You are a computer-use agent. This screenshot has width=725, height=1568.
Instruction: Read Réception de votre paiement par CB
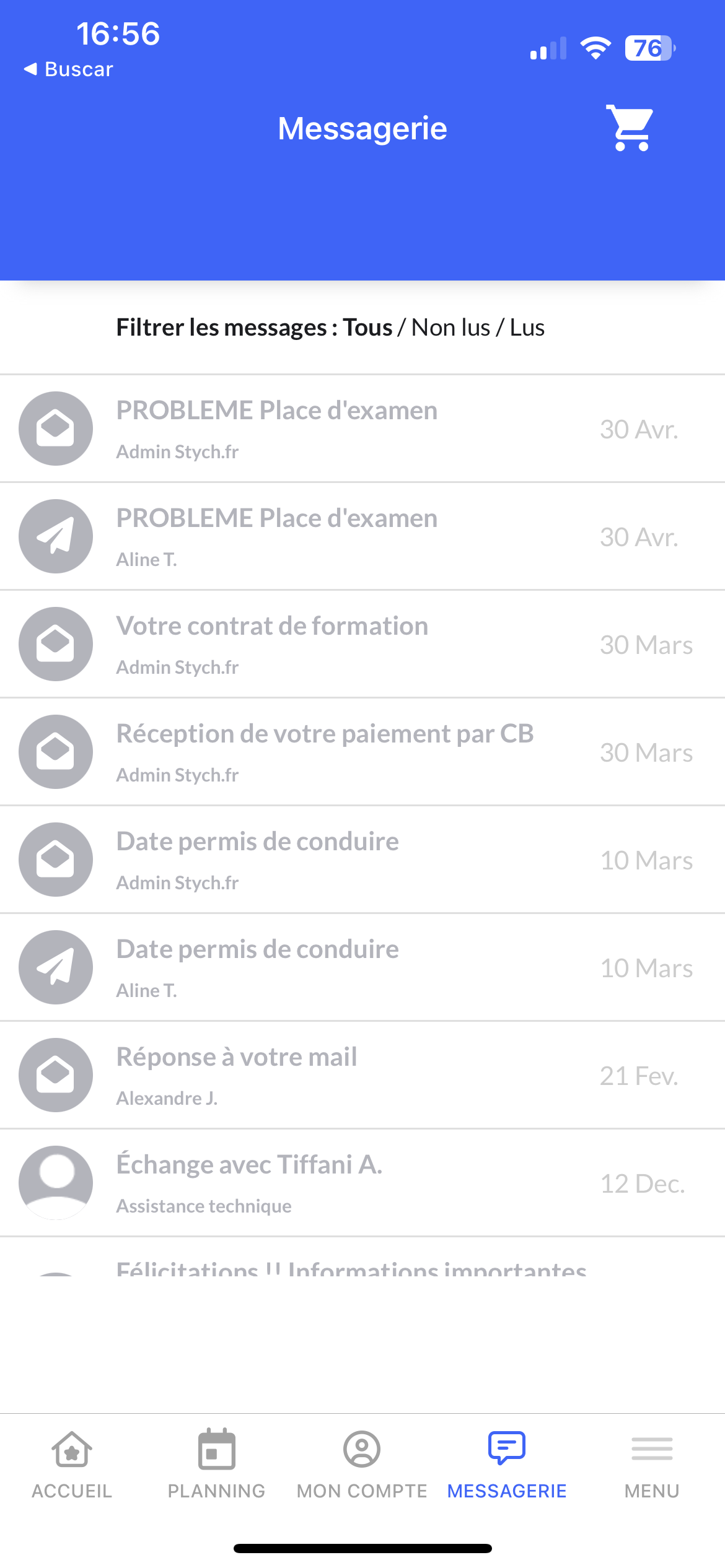point(362,752)
